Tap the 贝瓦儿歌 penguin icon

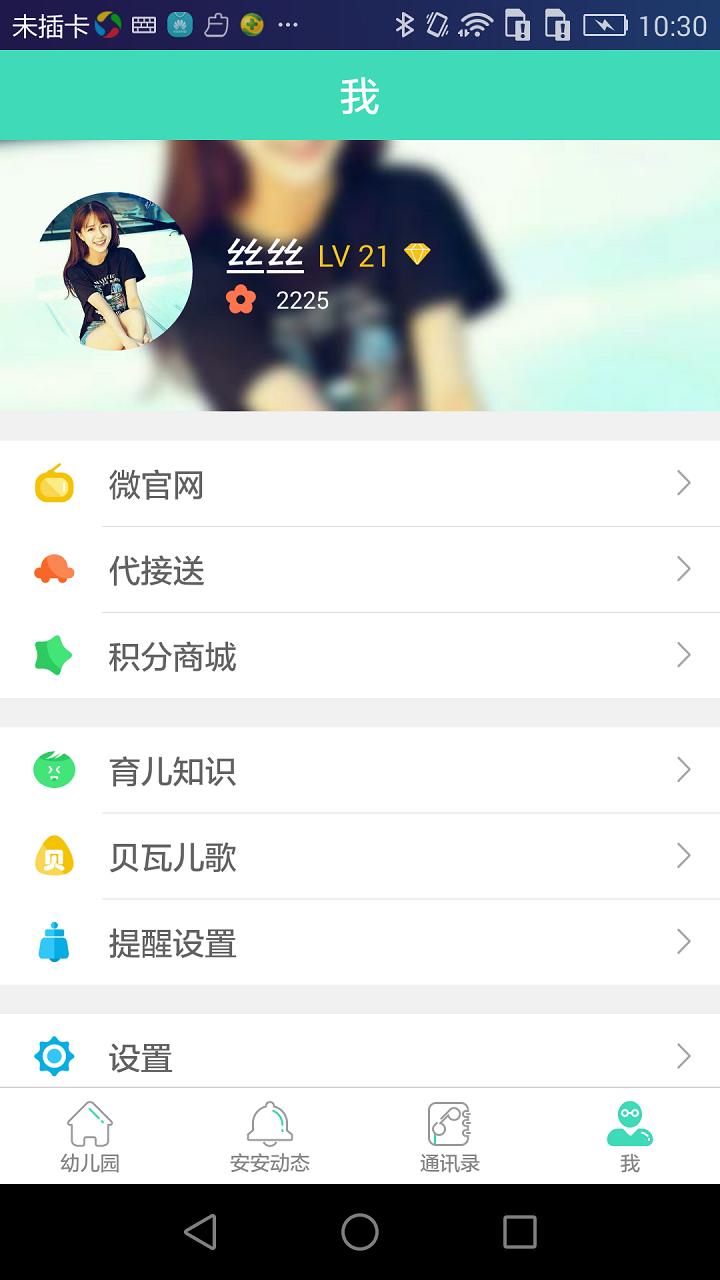(x=54, y=856)
